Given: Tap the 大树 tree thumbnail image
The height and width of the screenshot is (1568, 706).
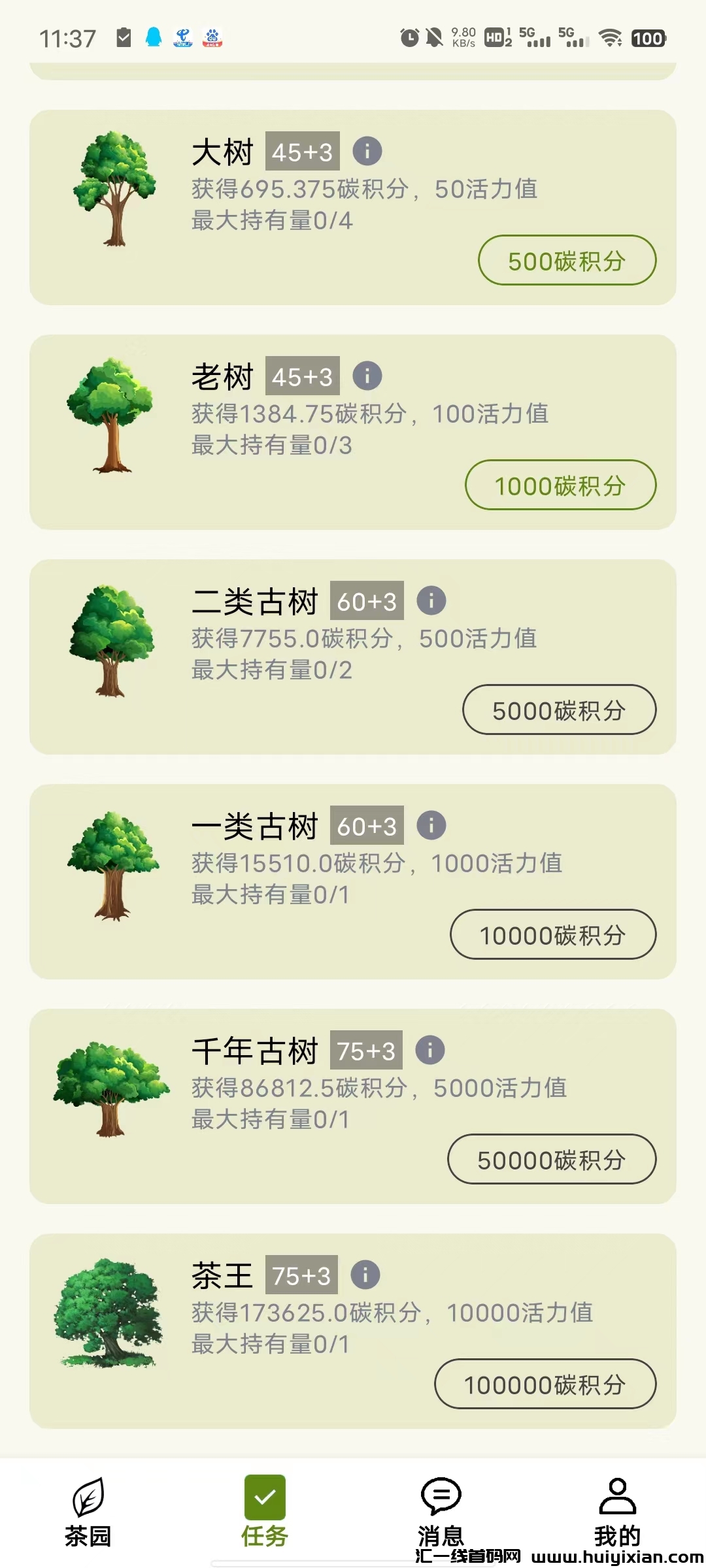Looking at the screenshot, I should tap(114, 189).
